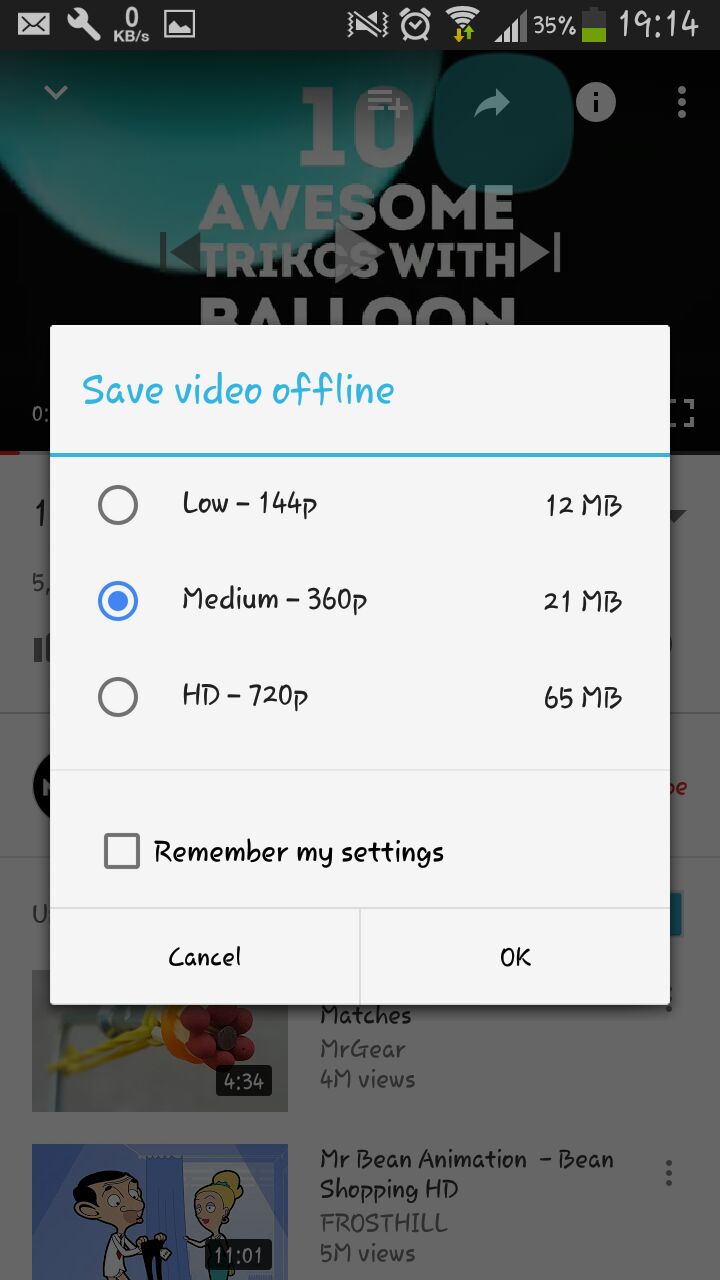
Task: Choose Medium 360p quality
Action: coord(360,601)
